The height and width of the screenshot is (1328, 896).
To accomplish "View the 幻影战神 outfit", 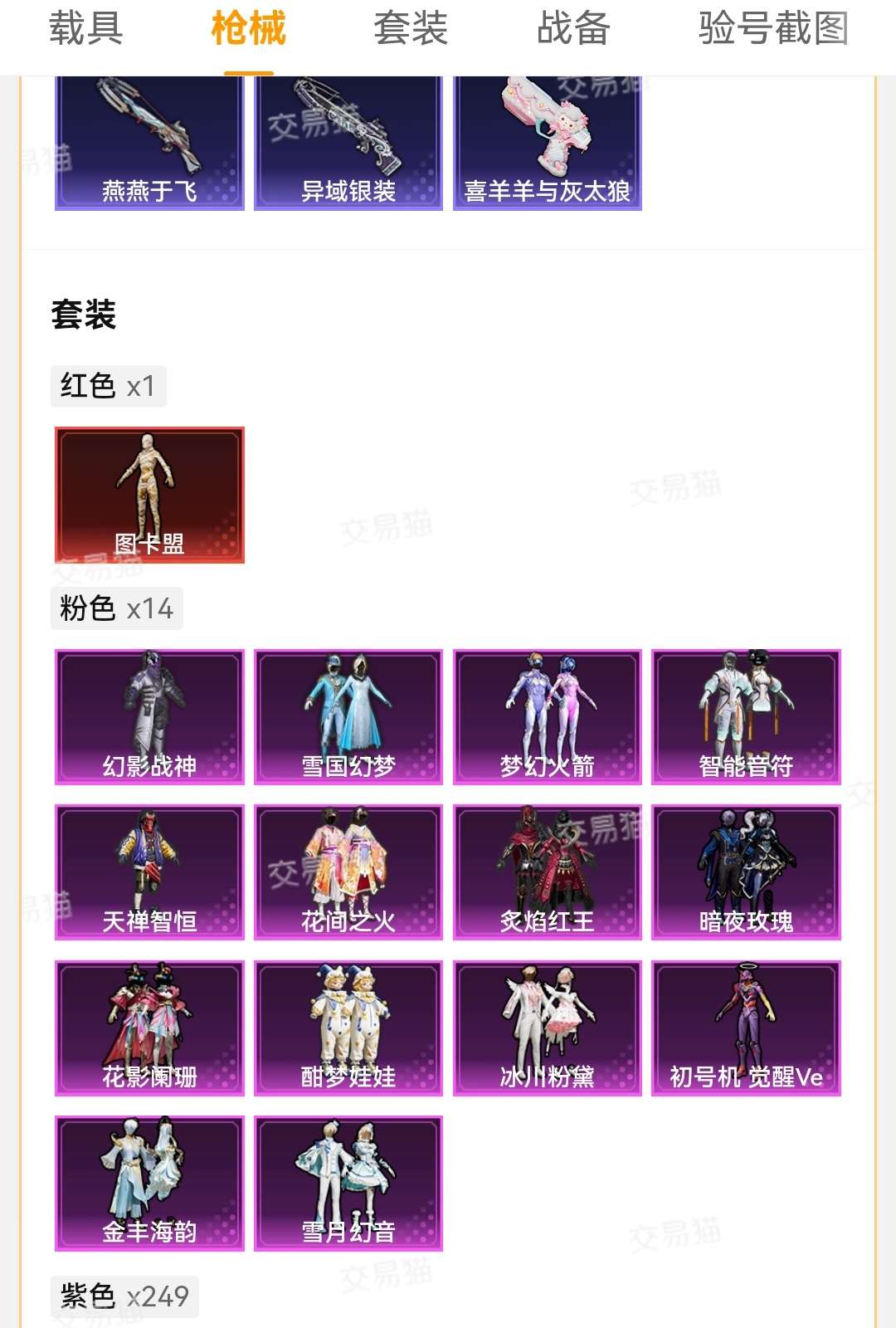I will (149, 717).
